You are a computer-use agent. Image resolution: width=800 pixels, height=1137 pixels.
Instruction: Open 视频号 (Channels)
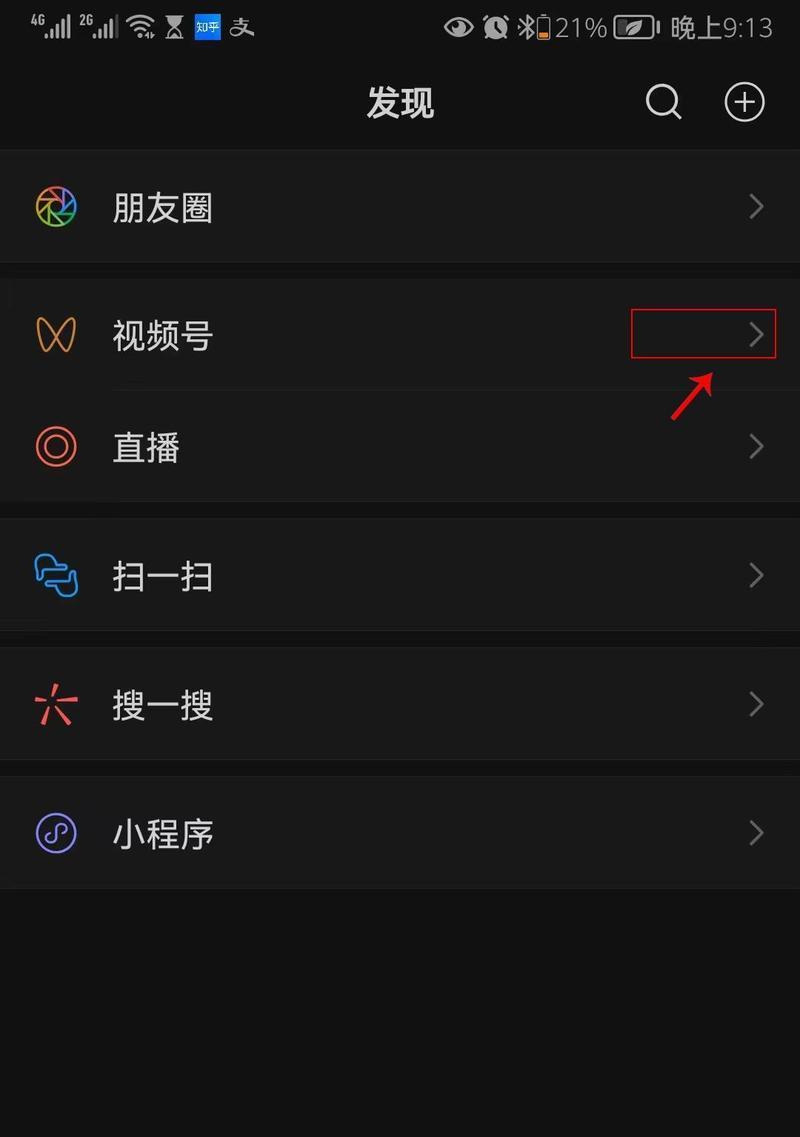[400, 335]
